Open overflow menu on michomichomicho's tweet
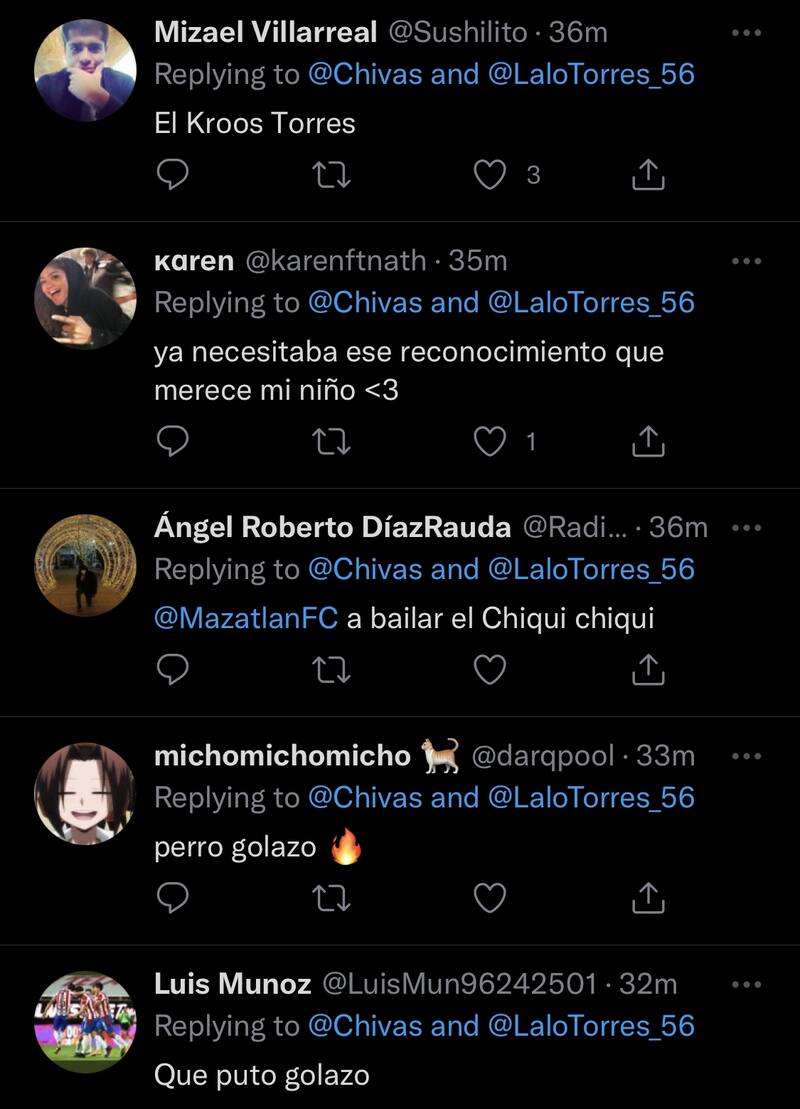This screenshot has height=1109, width=800. 746,756
